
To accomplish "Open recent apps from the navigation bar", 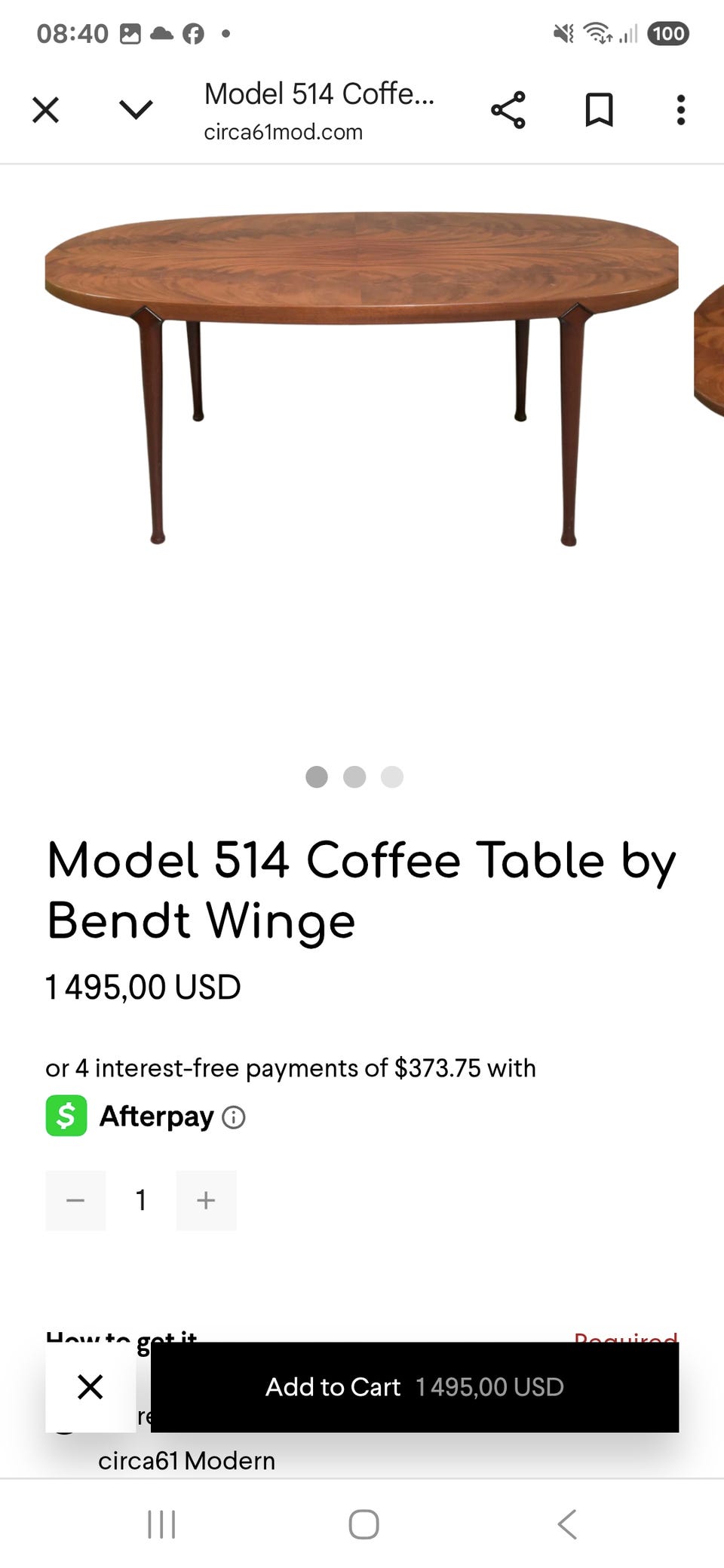I will (x=161, y=1524).
